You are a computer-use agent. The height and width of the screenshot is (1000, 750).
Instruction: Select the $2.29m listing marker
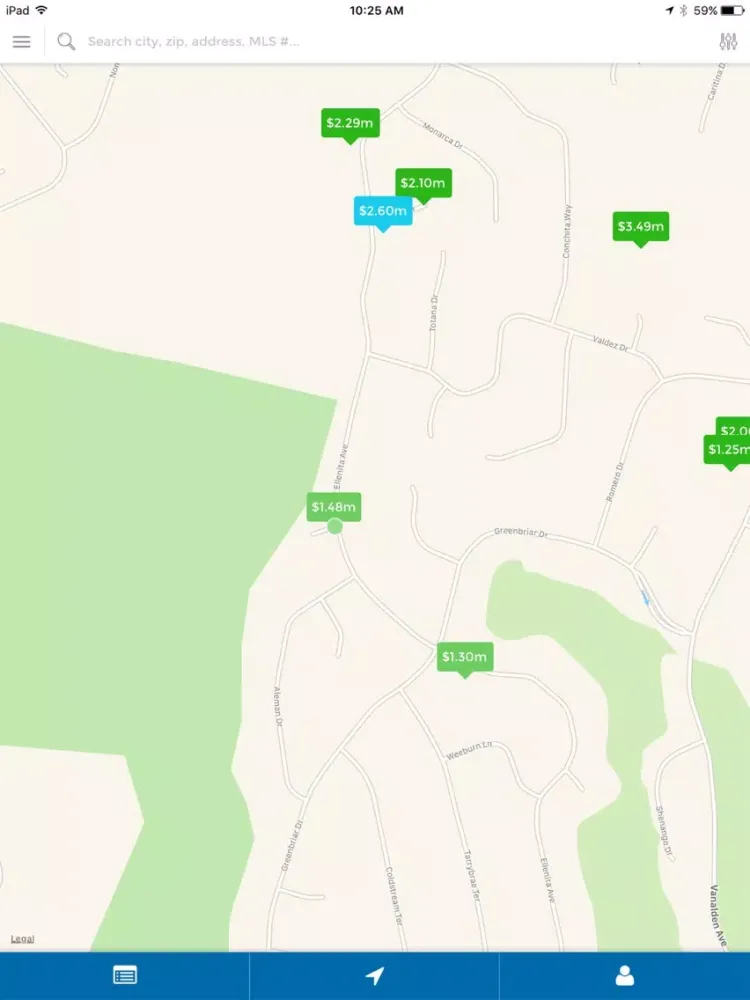[349, 123]
